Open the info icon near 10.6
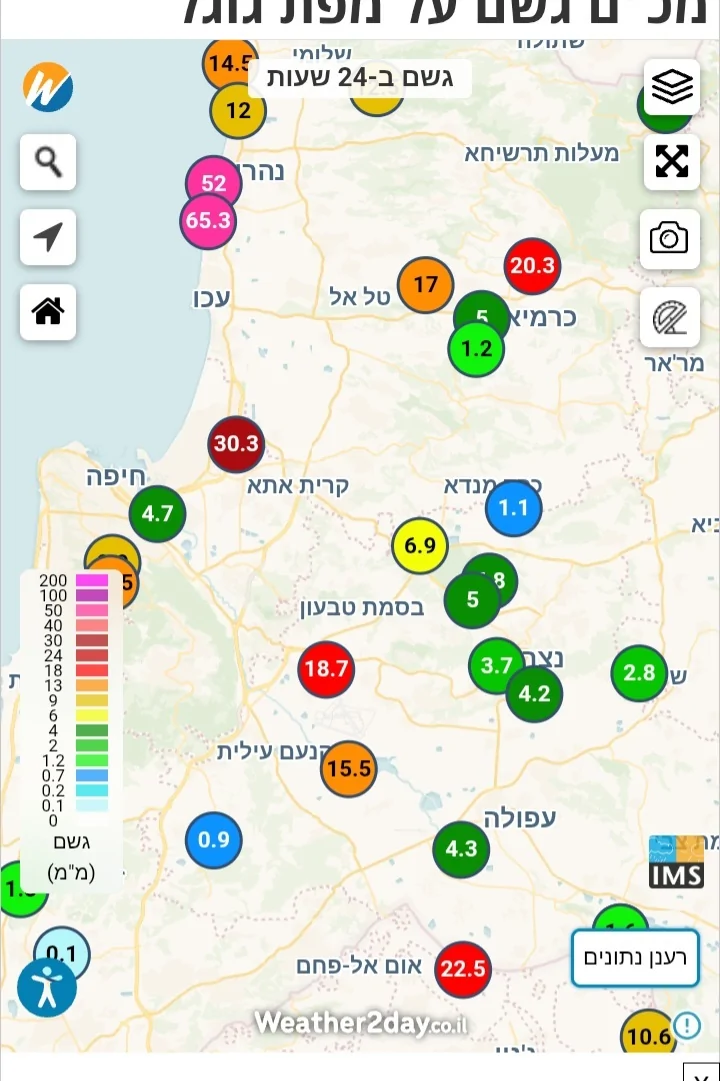 687,1025
